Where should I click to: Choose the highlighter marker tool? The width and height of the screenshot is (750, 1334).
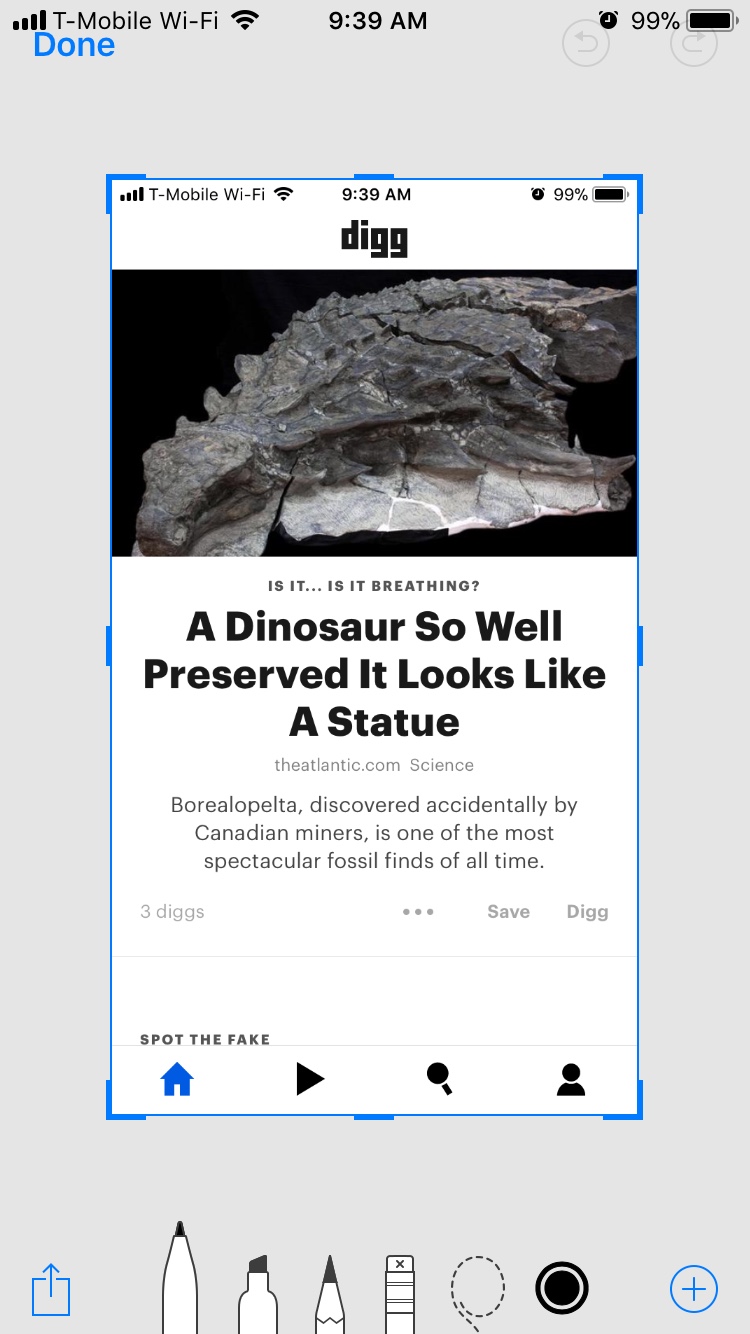(257, 1293)
